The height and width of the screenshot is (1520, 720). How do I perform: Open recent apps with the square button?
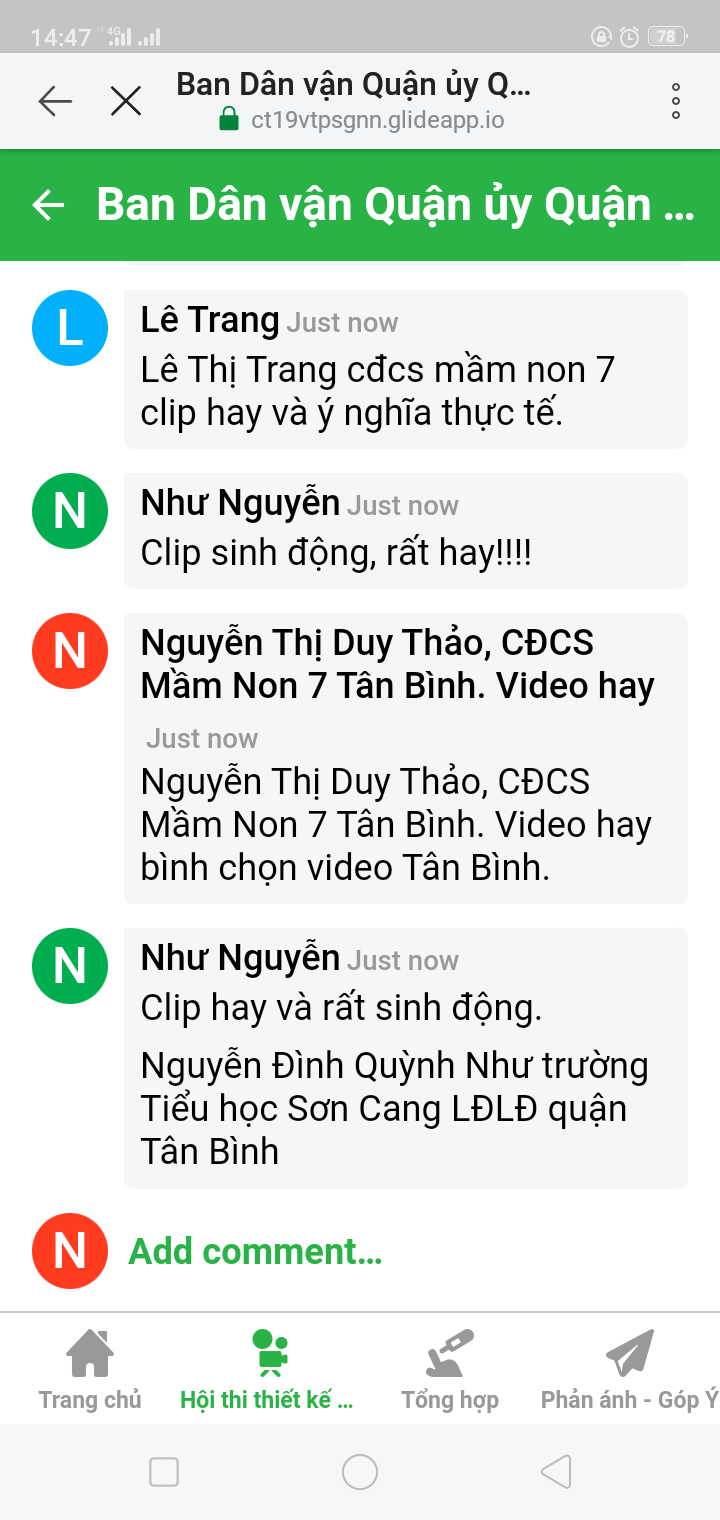pyautogui.click(x=164, y=1472)
